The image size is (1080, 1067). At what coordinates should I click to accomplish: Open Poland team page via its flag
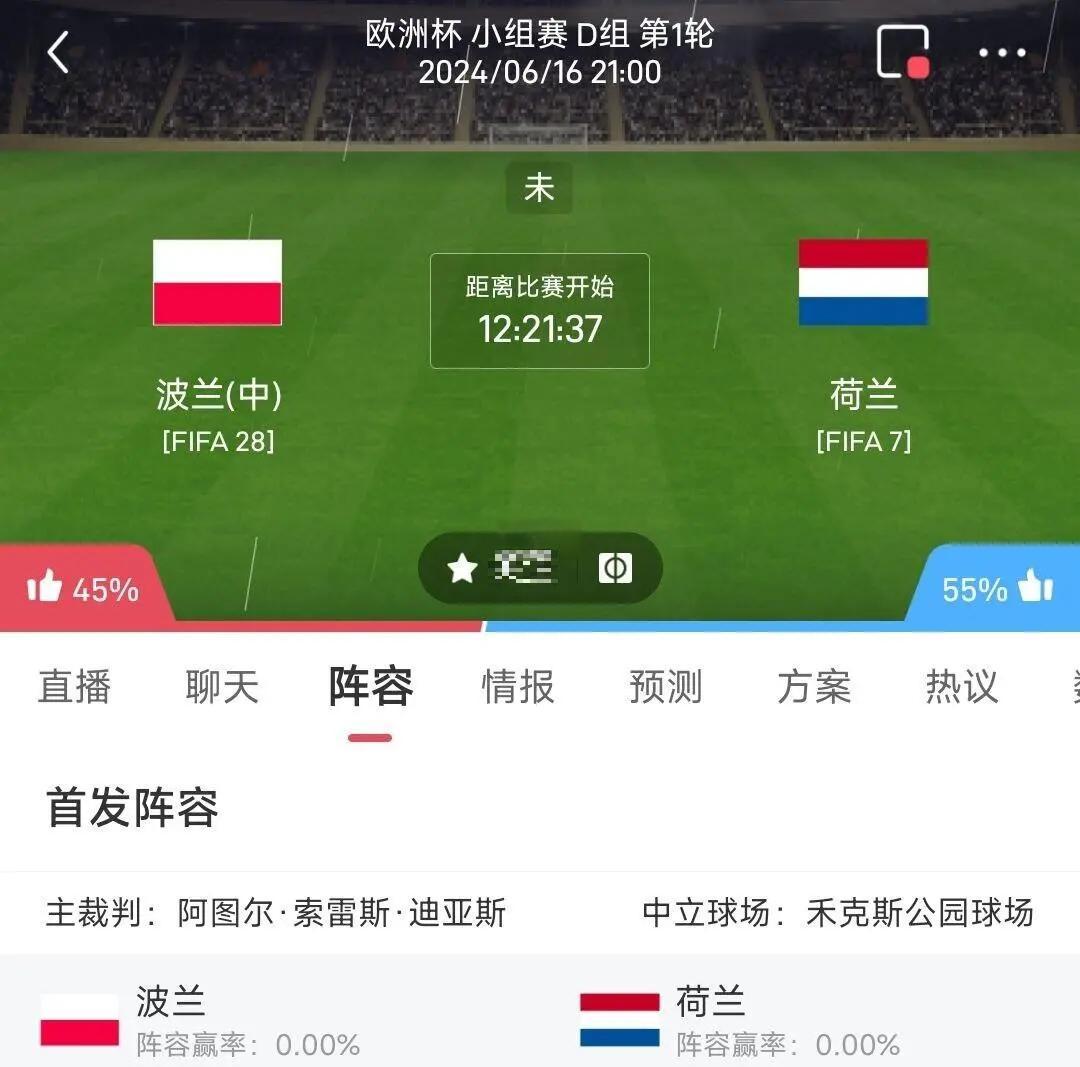click(217, 282)
